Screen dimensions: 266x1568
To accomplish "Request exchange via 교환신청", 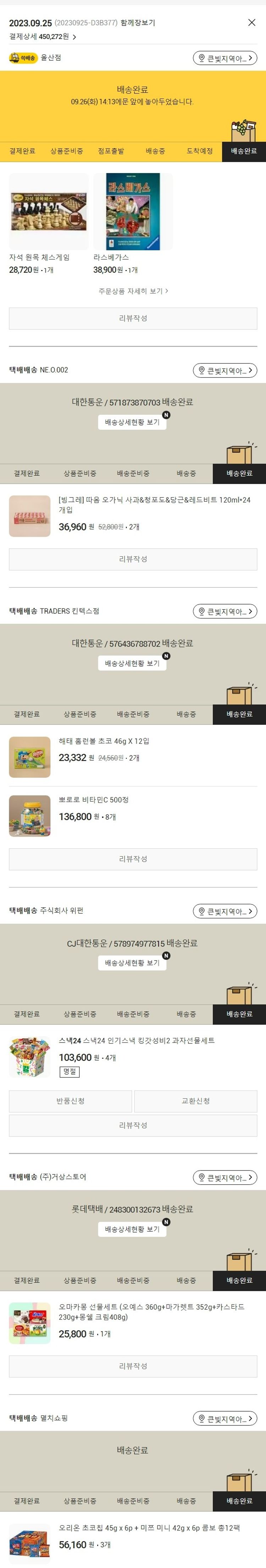I will tap(195, 1101).
